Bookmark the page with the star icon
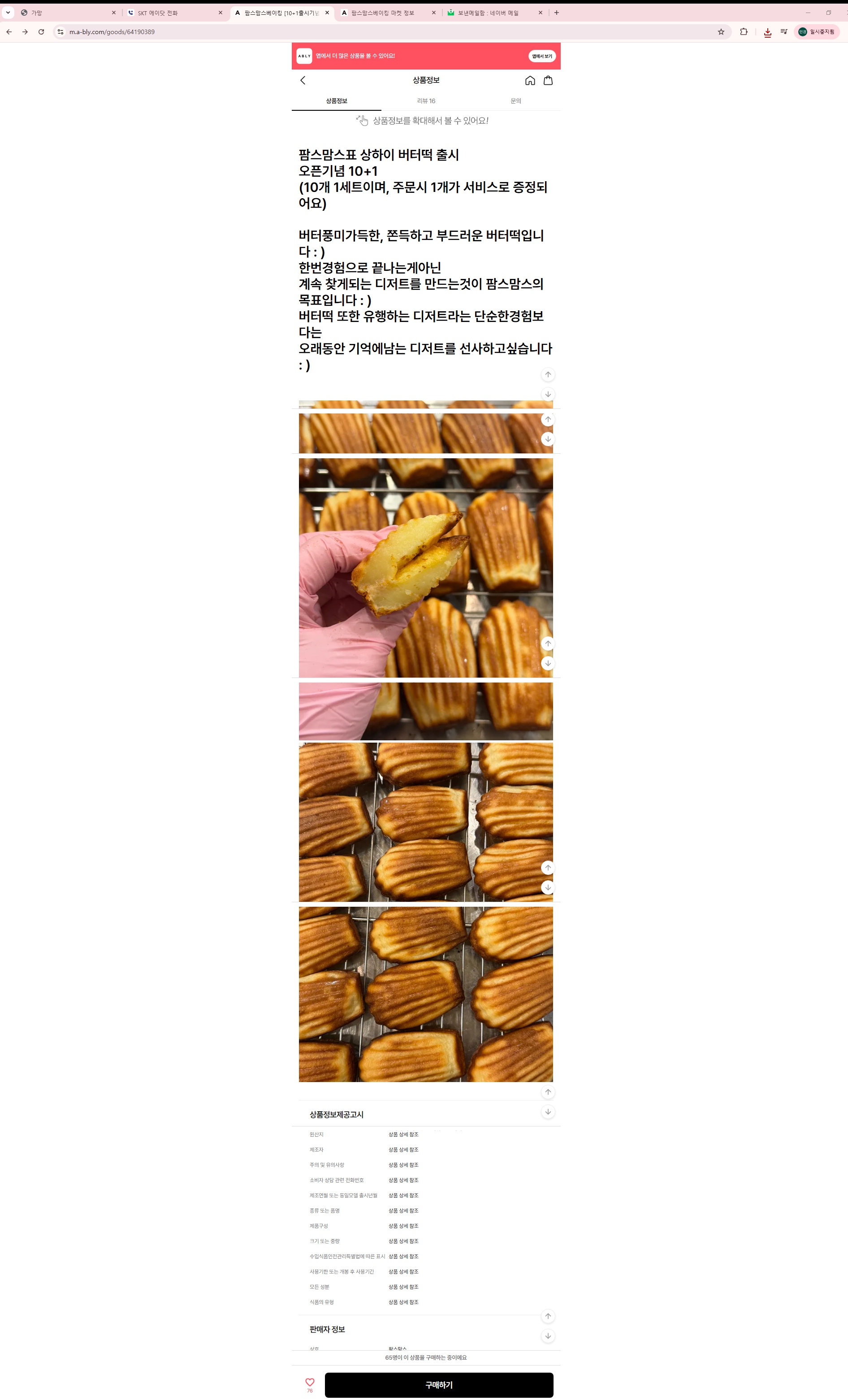The image size is (848, 1400). point(720,32)
